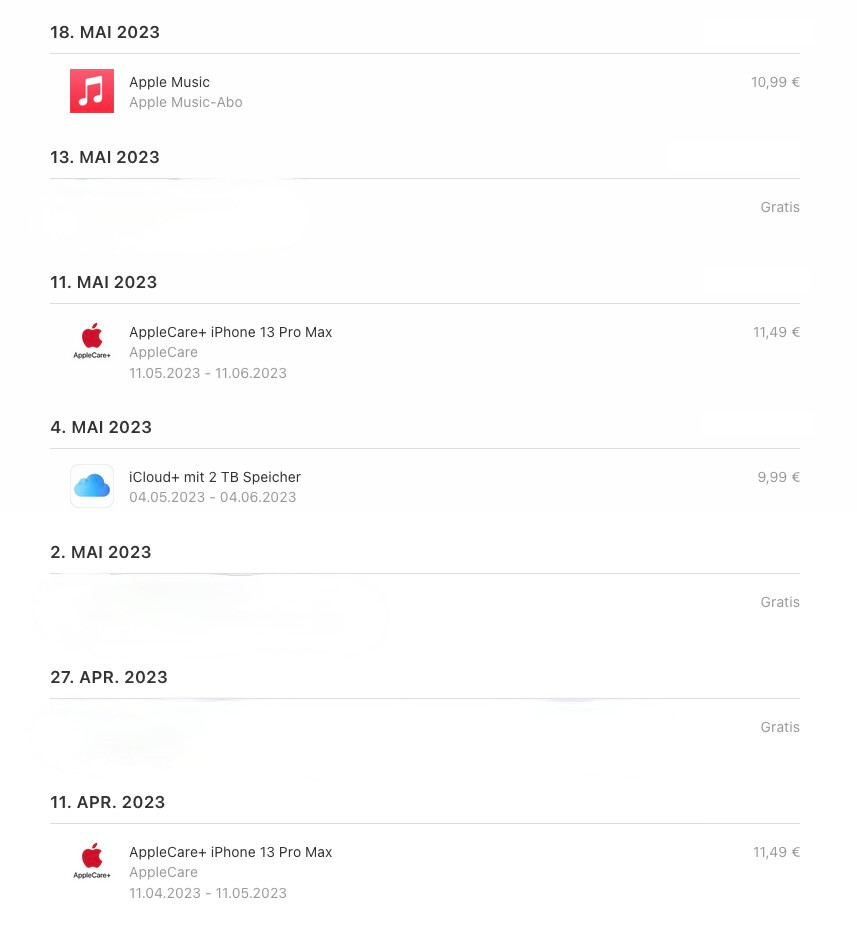Open the iCloud+ mit 2 TB Speicher purchase

point(214,477)
